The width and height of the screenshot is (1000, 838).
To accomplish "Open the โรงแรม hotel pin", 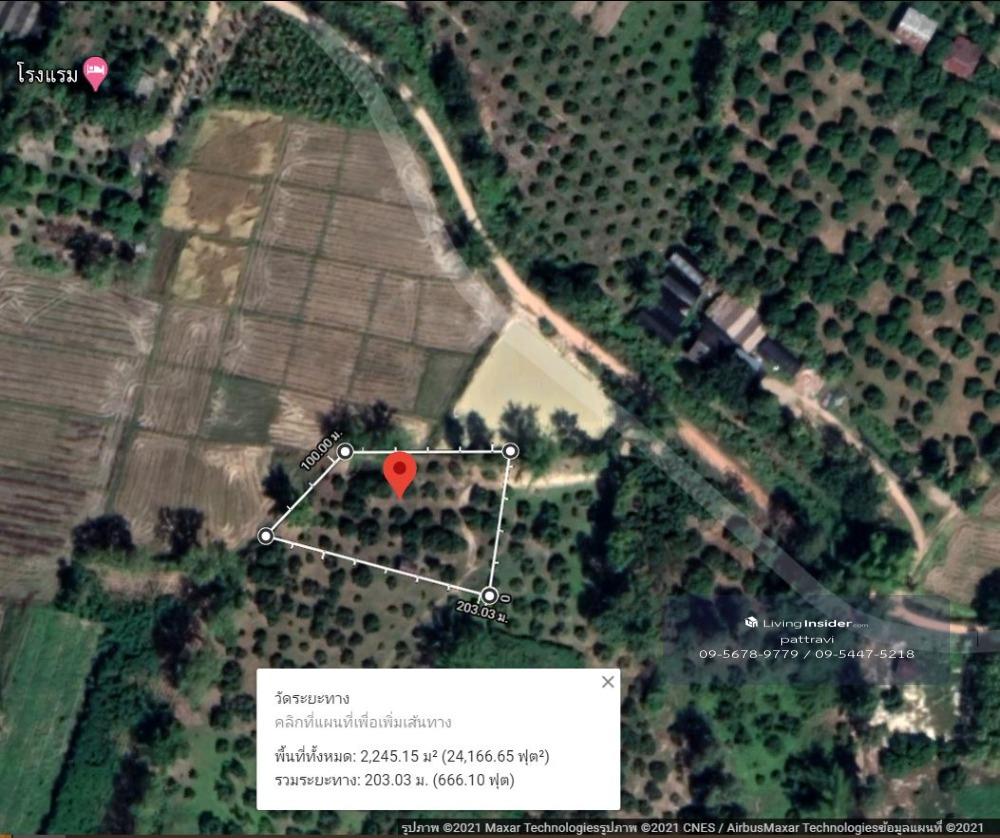I will tap(95, 72).
